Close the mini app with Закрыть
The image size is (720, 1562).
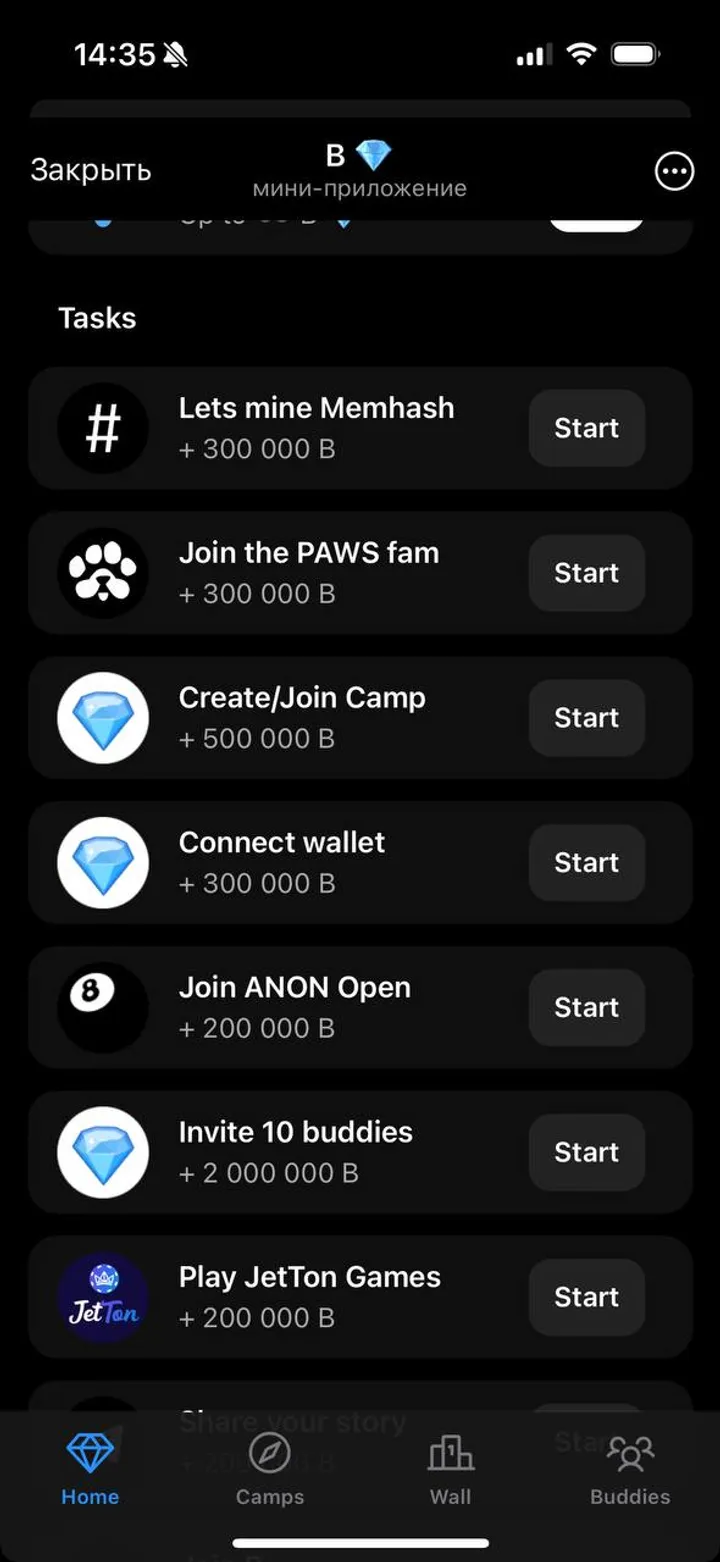(x=91, y=171)
